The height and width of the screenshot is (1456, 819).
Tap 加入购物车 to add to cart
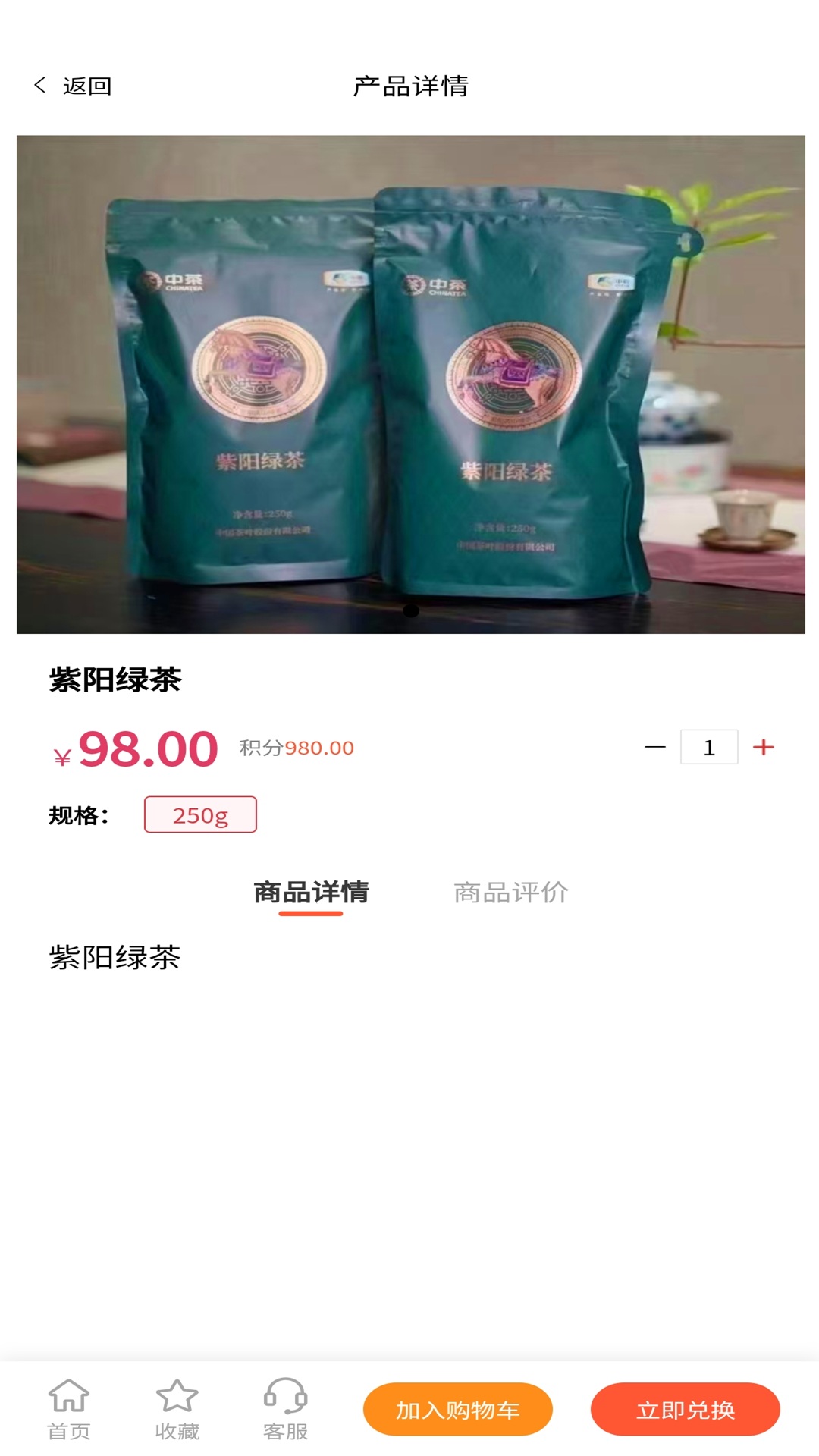click(457, 1410)
